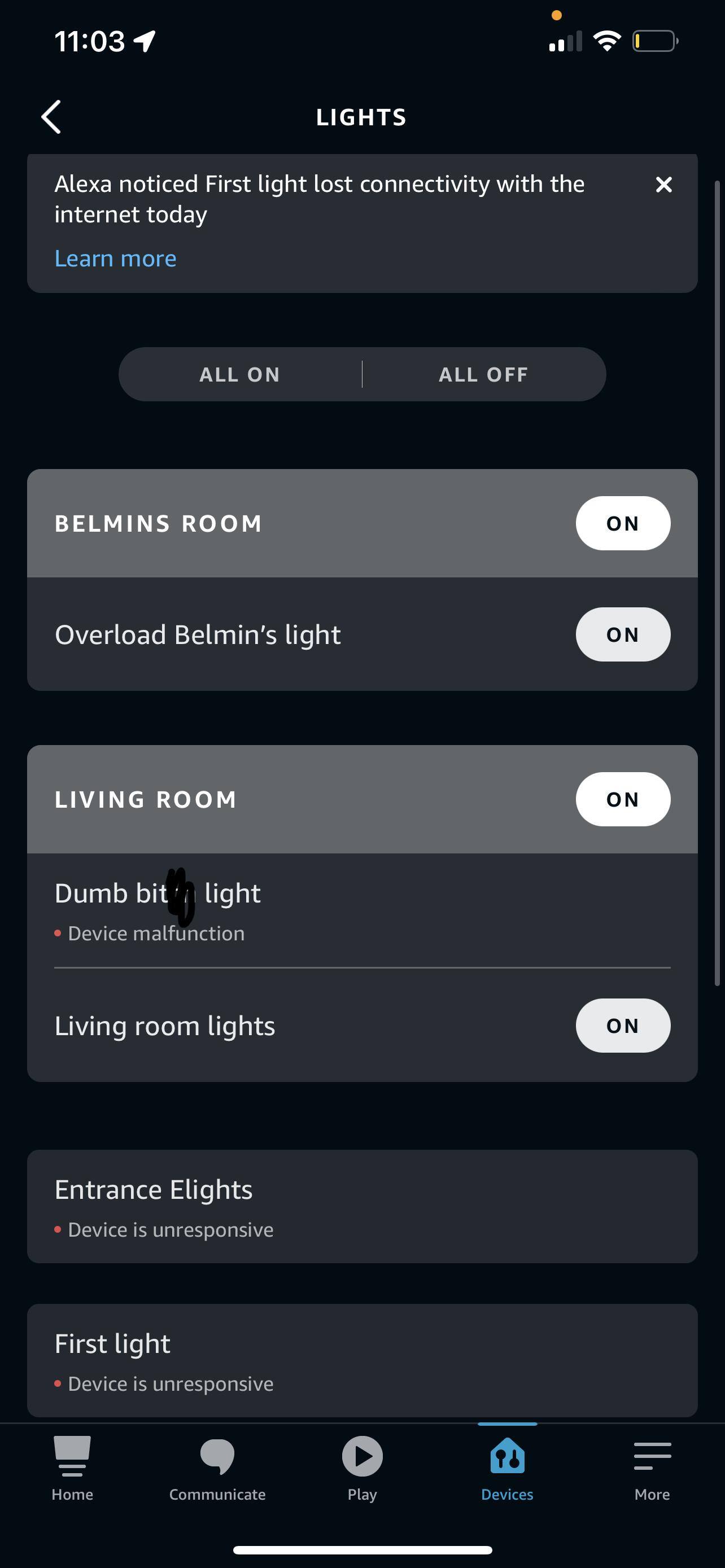Turn all lights on
This screenshot has width=725, height=1568.
click(x=240, y=374)
